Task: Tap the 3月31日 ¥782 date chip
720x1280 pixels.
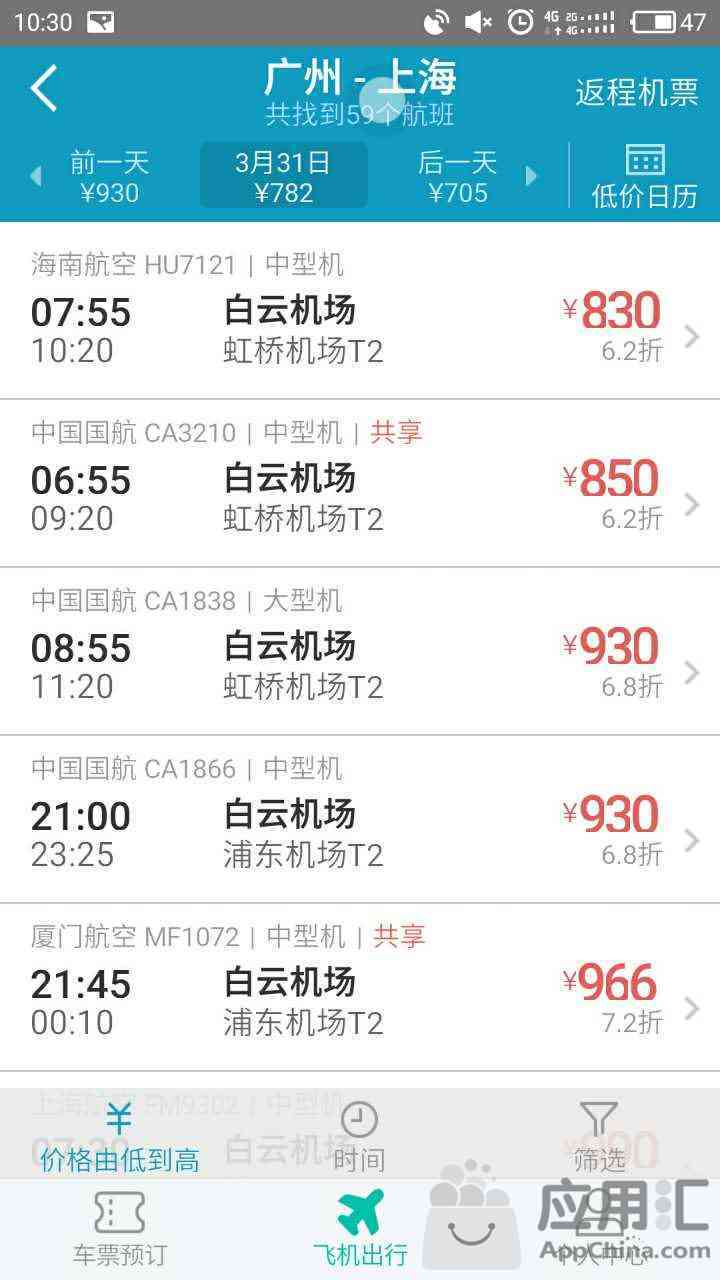Action: tap(284, 176)
